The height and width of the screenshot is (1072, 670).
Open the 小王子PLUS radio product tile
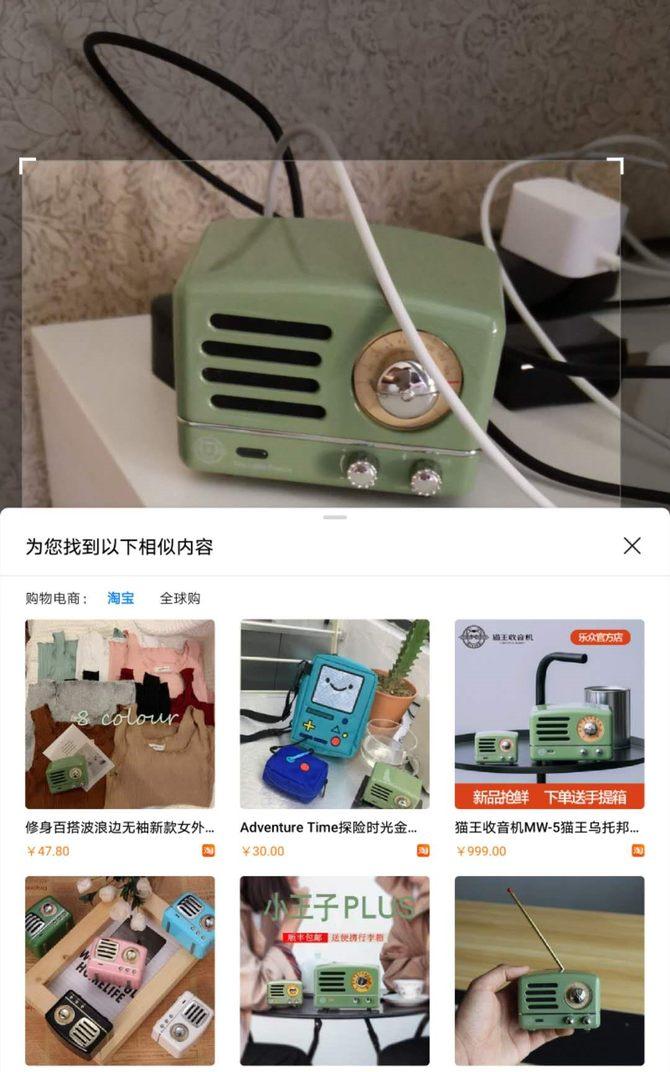point(334,970)
